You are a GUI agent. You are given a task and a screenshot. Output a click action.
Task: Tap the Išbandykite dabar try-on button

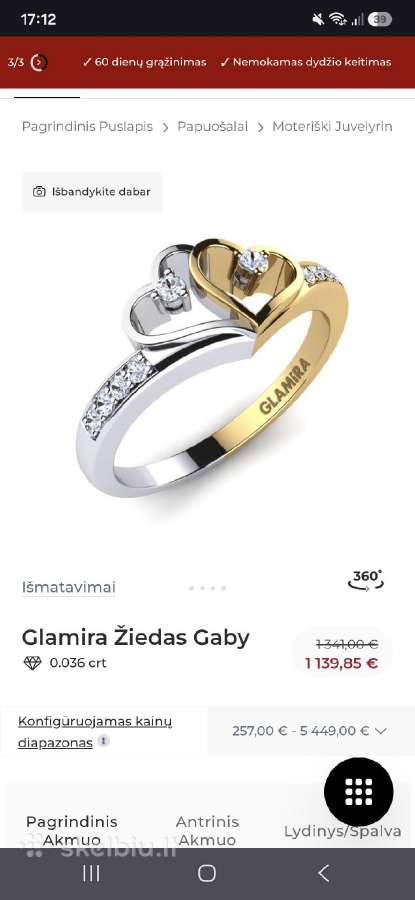(92, 192)
